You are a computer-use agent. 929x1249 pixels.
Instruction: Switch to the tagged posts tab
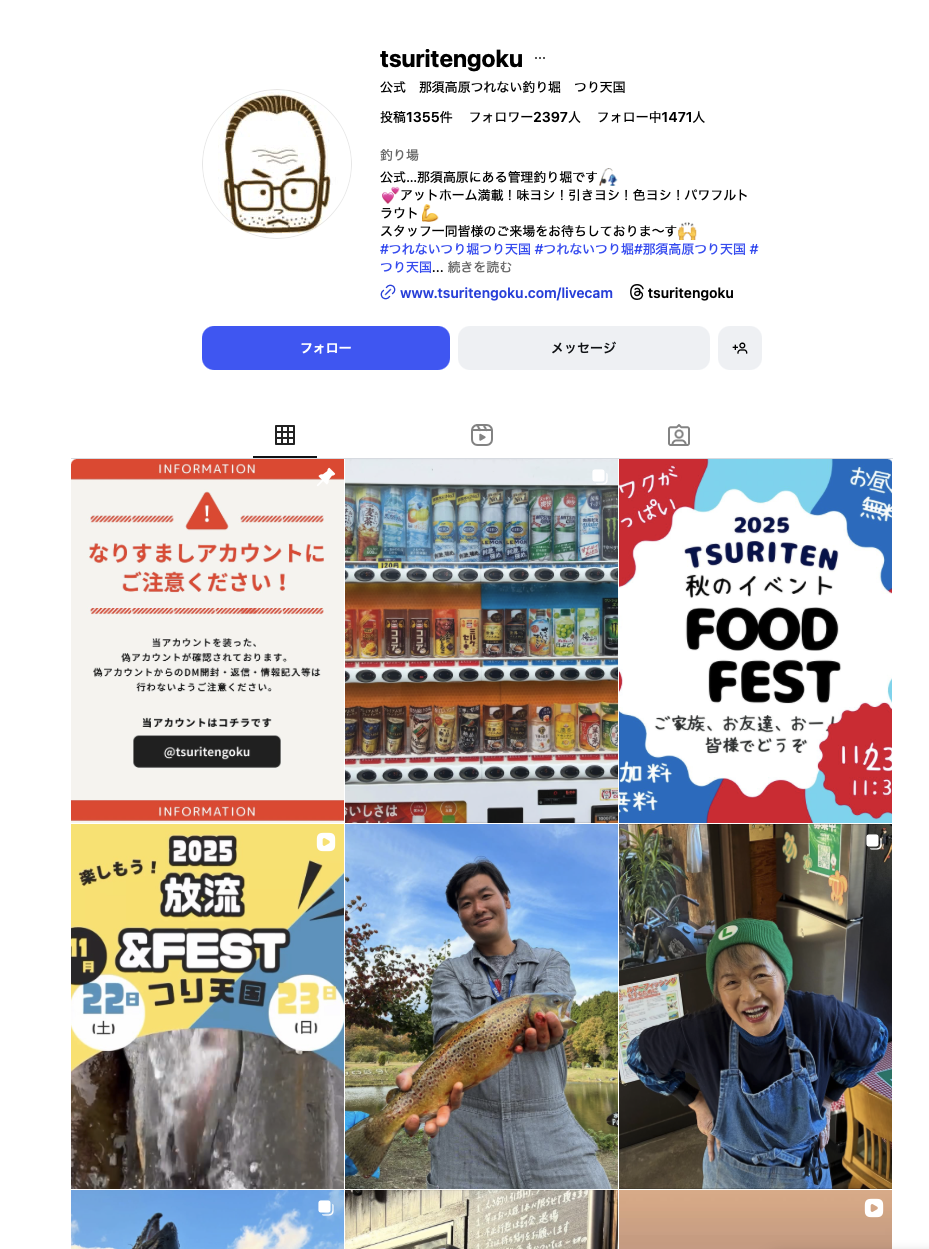click(679, 435)
